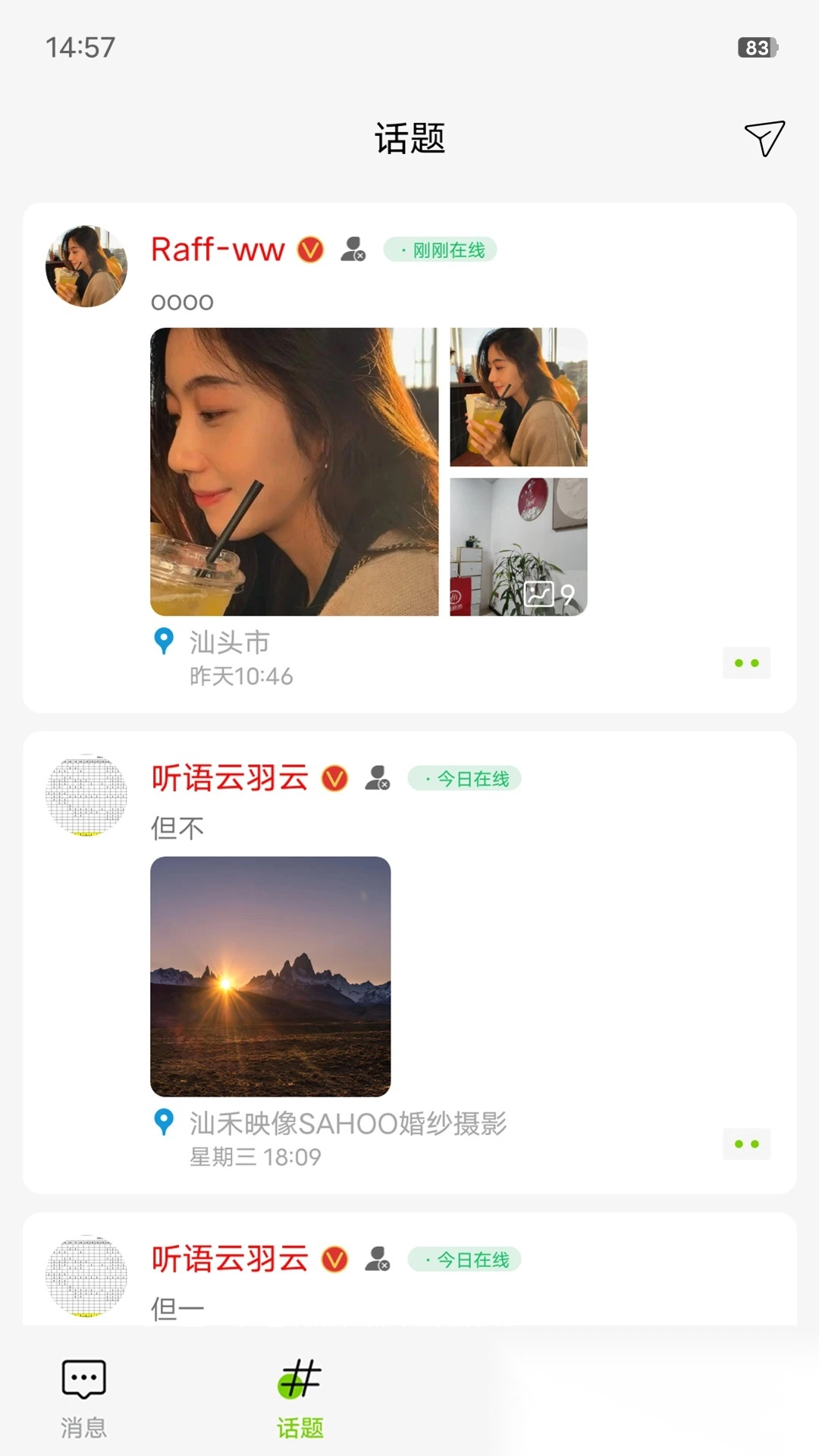Image resolution: width=819 pixels, height=1456 pixels.
Task: Tap 今日在线 badge on 听语云羽云's post
Action: click(465, 780)
